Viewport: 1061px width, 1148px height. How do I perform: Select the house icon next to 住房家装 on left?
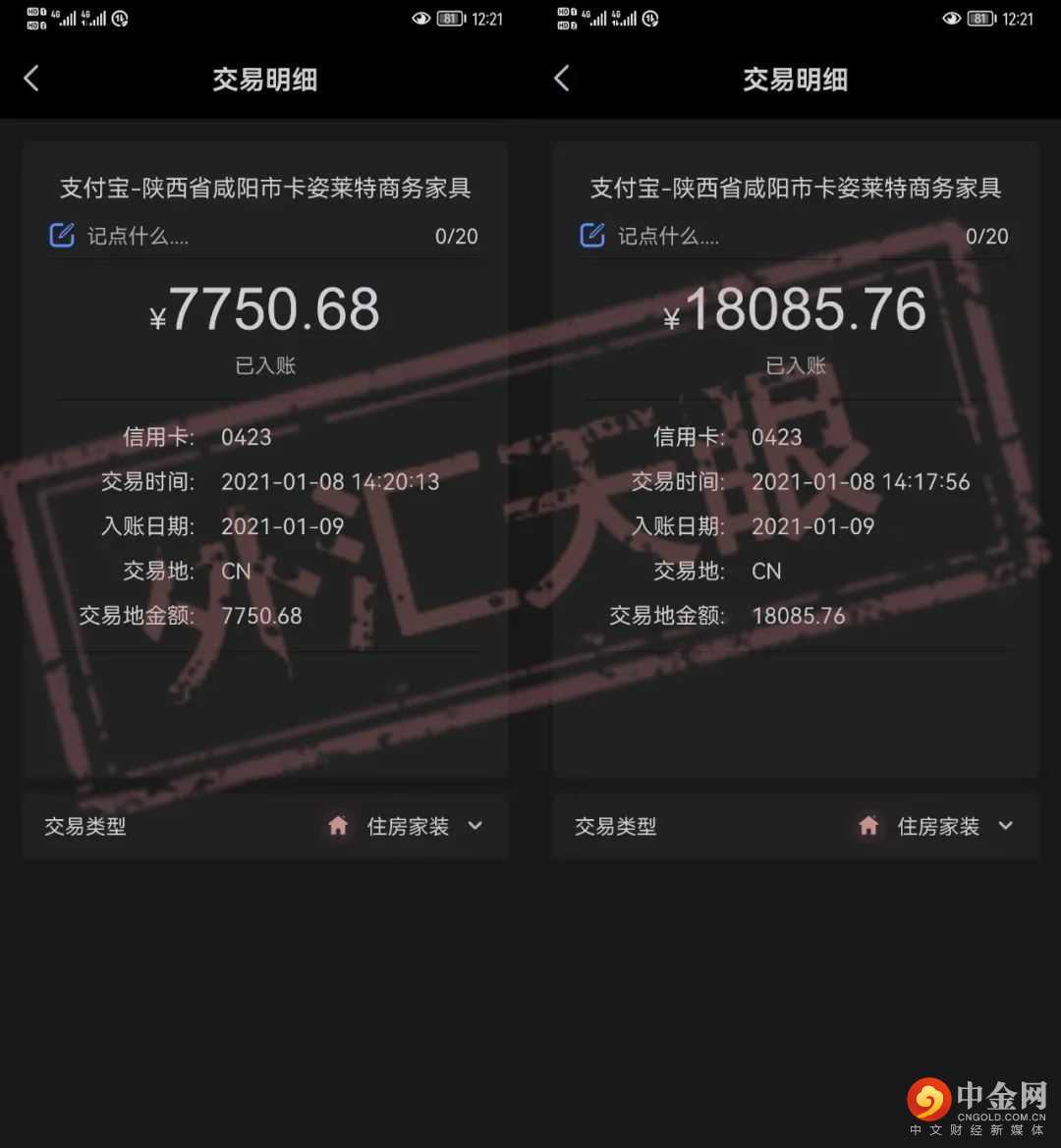[x=338, y=827]
